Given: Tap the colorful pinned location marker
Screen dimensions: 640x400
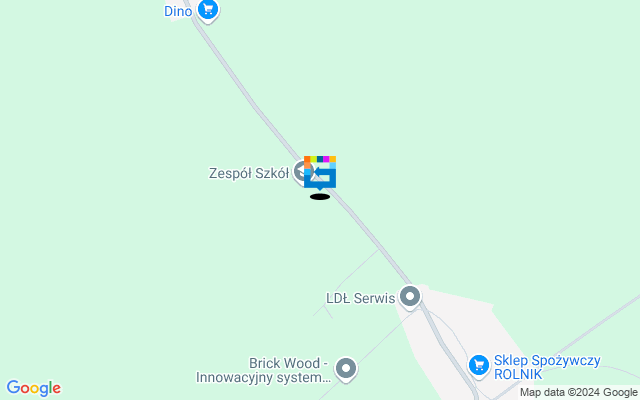Looking at the screenshot, I should coord(321,172).
